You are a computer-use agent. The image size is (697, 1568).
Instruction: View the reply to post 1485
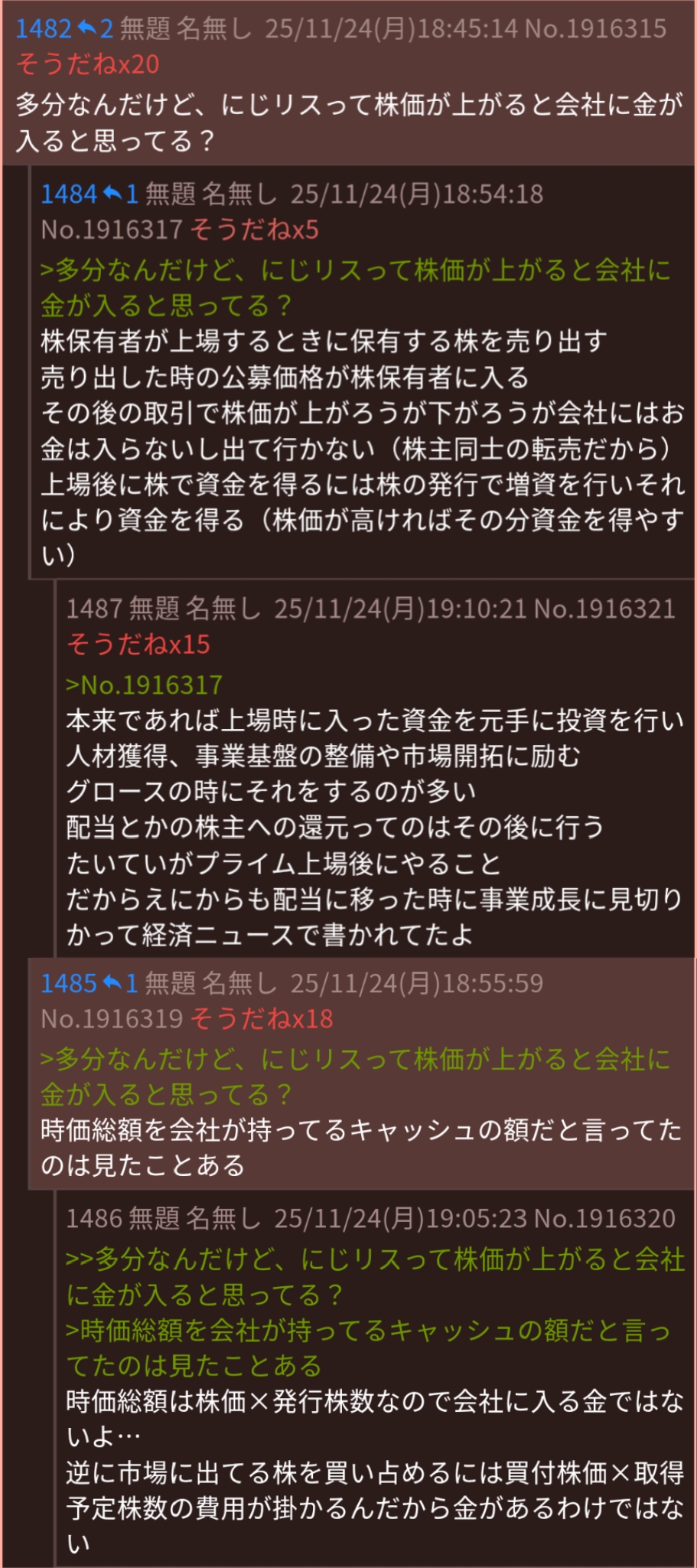[x=120, y=984]
